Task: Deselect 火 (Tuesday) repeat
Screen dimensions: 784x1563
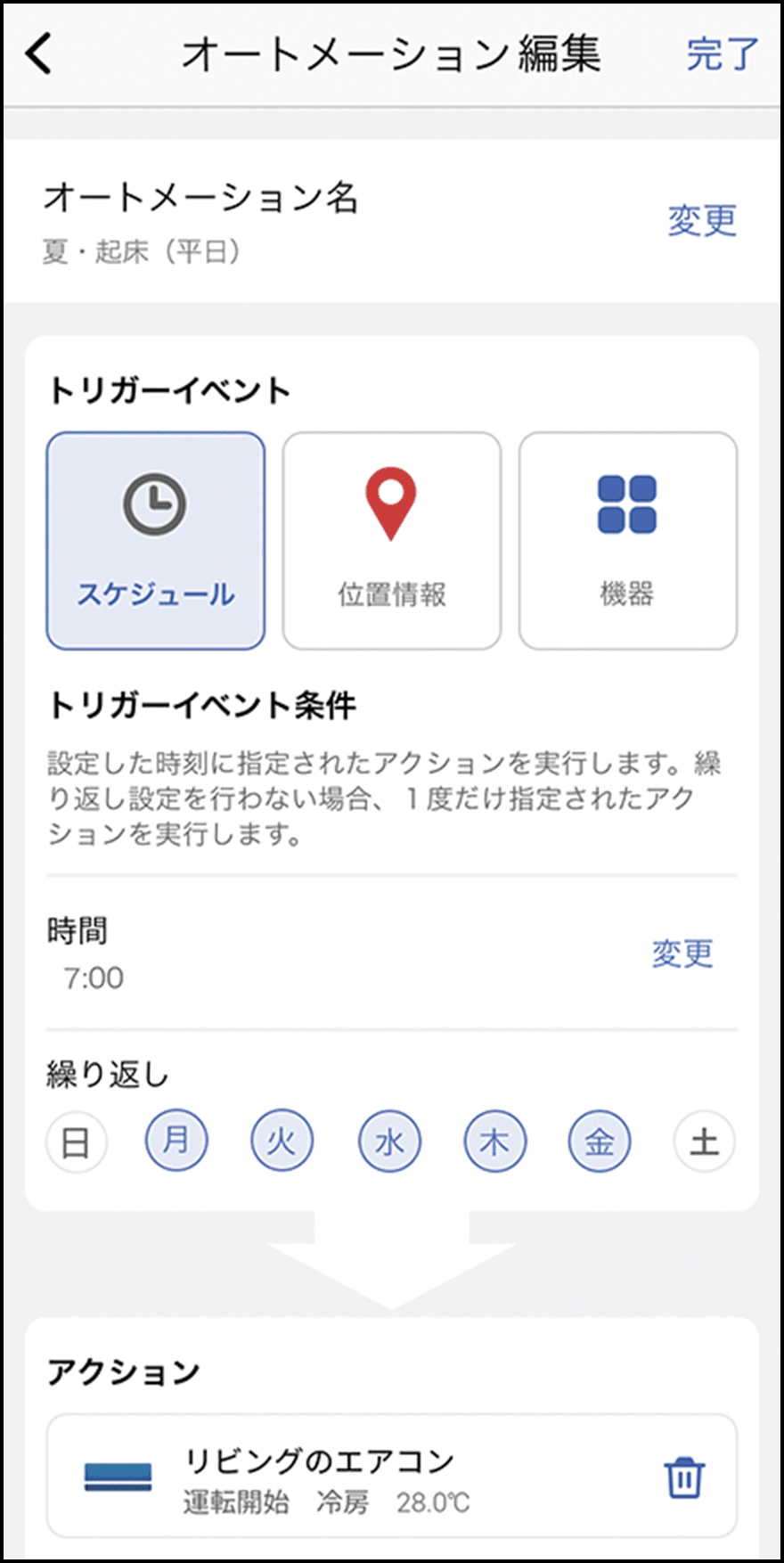Action: [x=282, y=1141]
